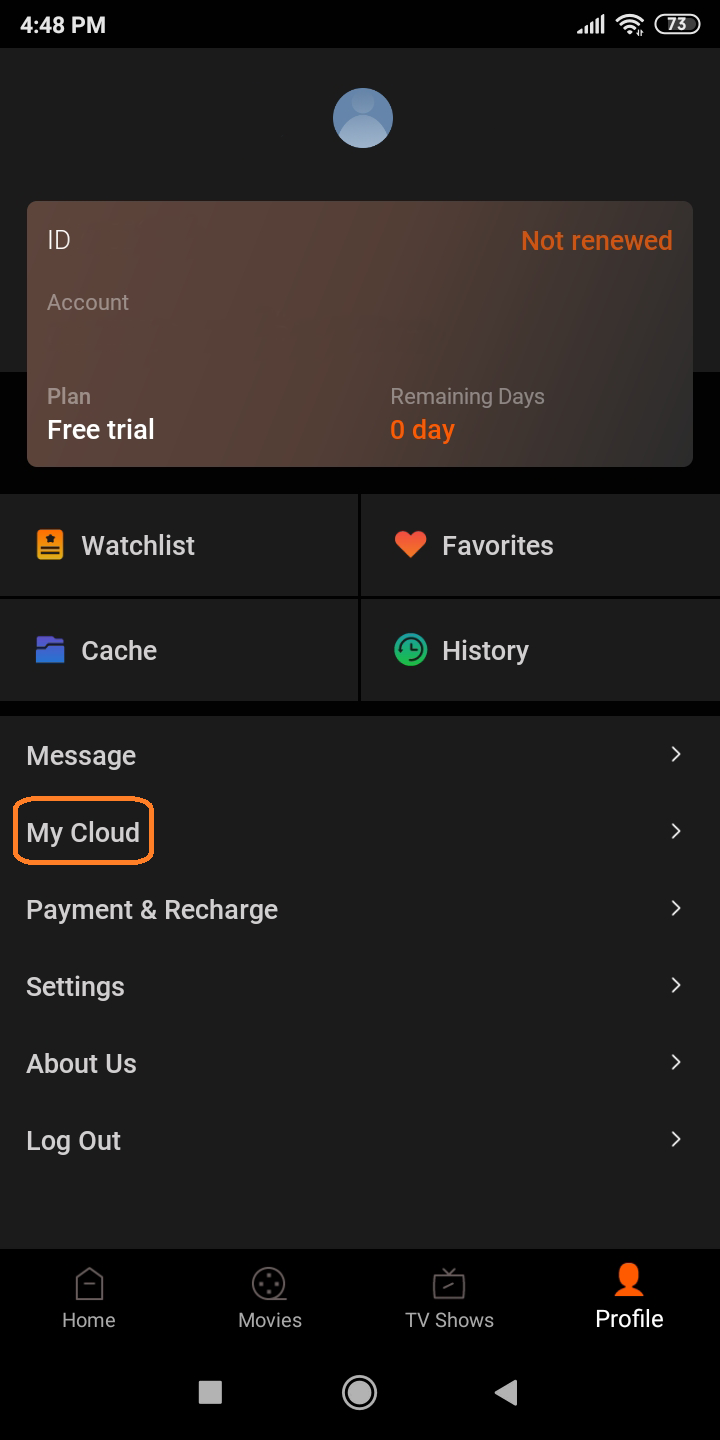Tap the system back button
The height and width of the screenshot is (1440, 720).
click(506, 1392)
